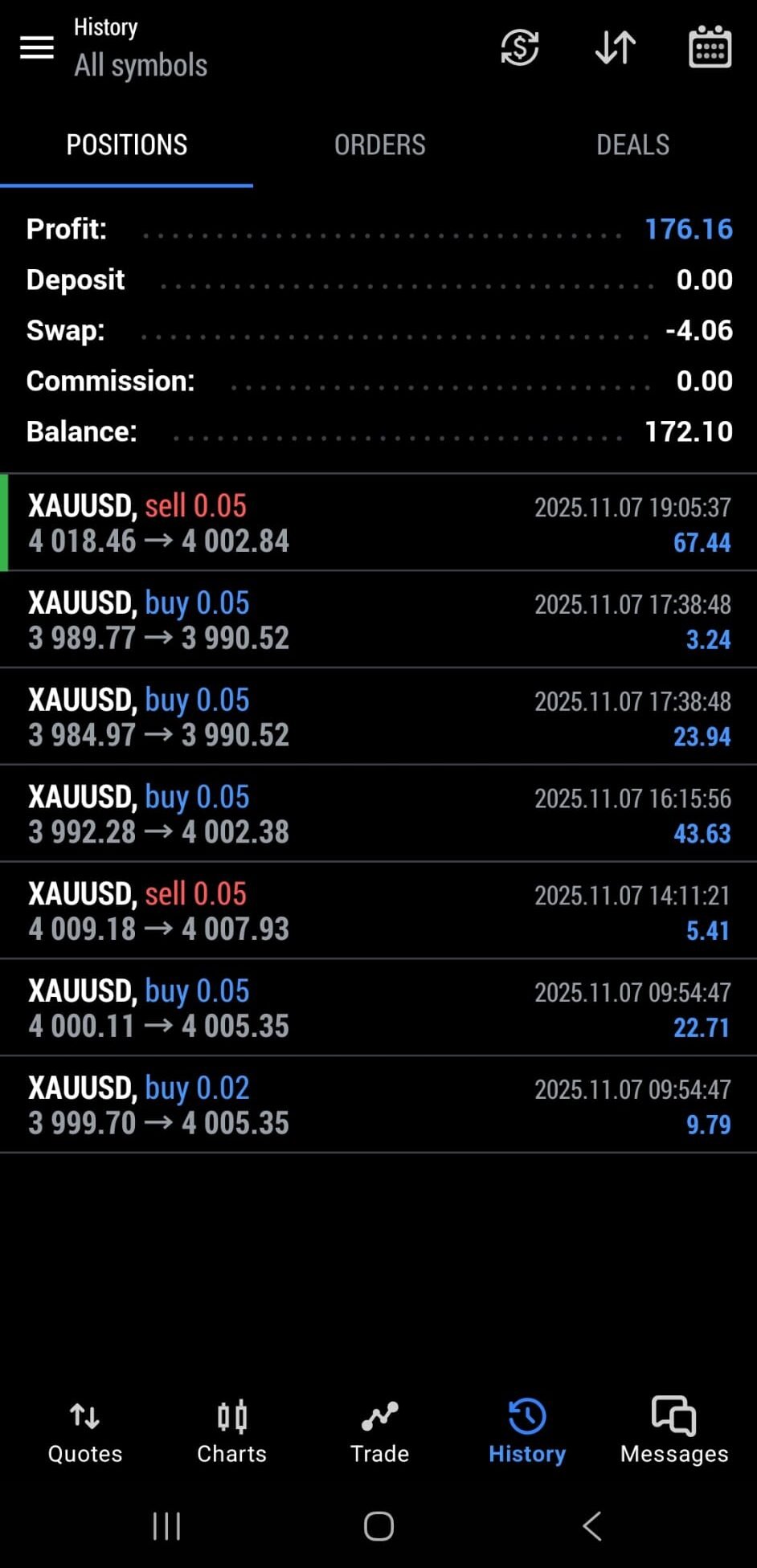Switch to the ORDERS tab
This screenshot has height=1568, width=757.
379,145
